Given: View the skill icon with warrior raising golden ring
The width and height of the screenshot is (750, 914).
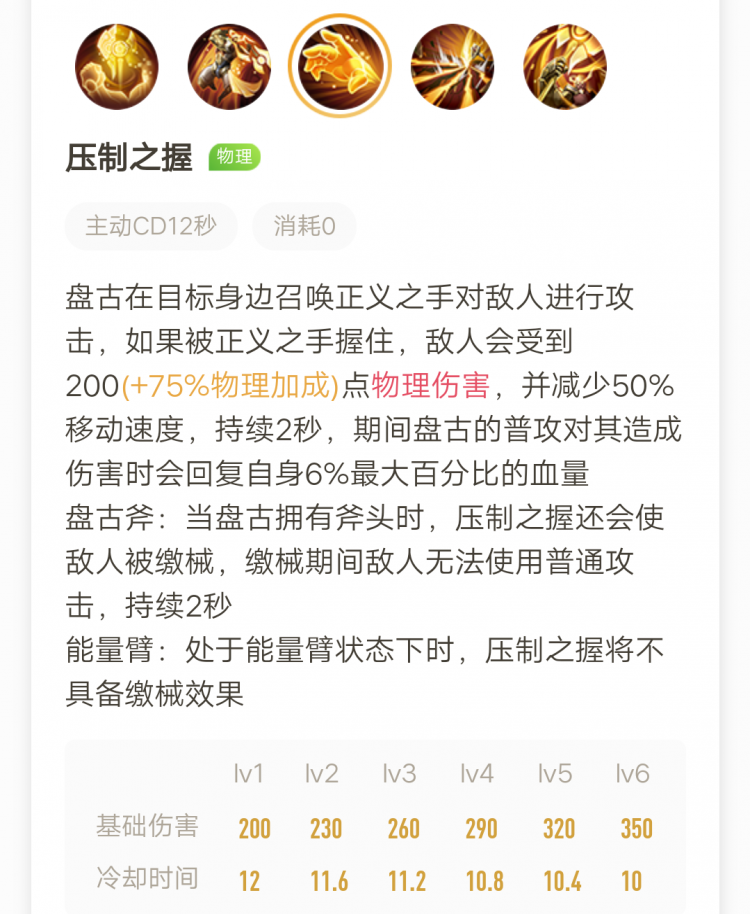Looking at the screenshot, I should [564, 66].
